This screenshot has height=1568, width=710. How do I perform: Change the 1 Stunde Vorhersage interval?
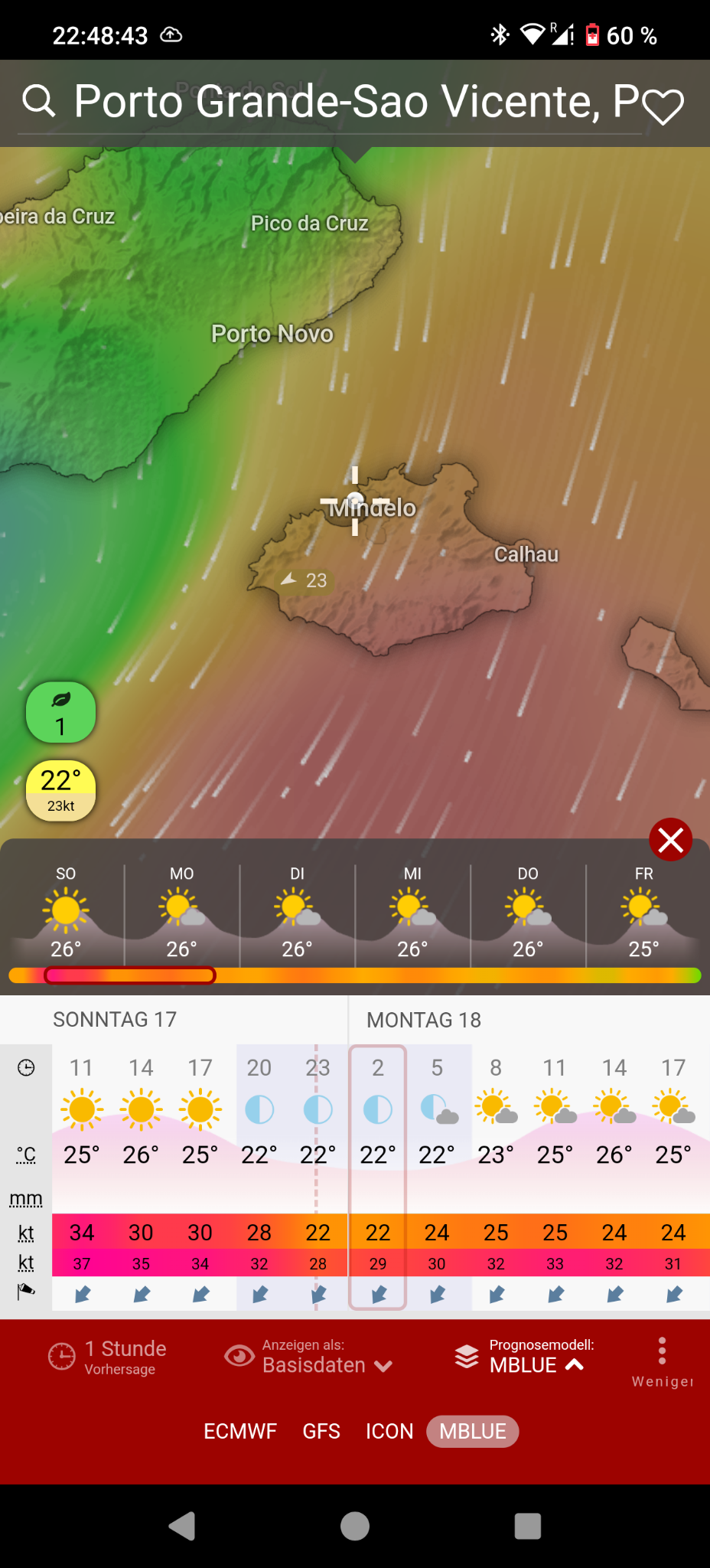pos(107,1357)
